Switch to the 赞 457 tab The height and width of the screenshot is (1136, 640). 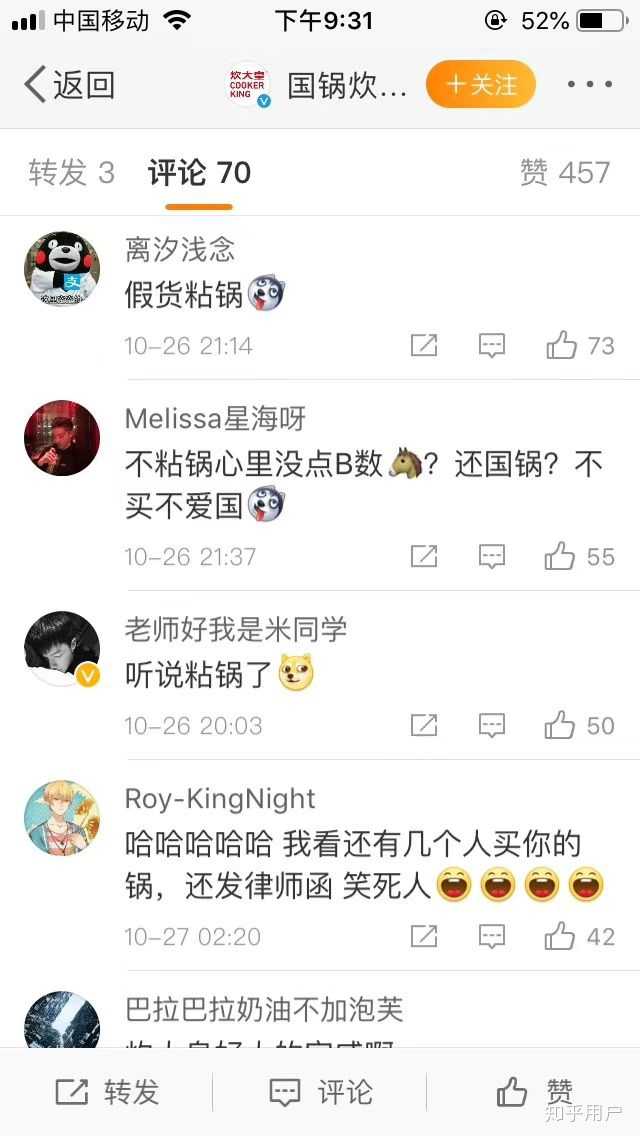564,173
